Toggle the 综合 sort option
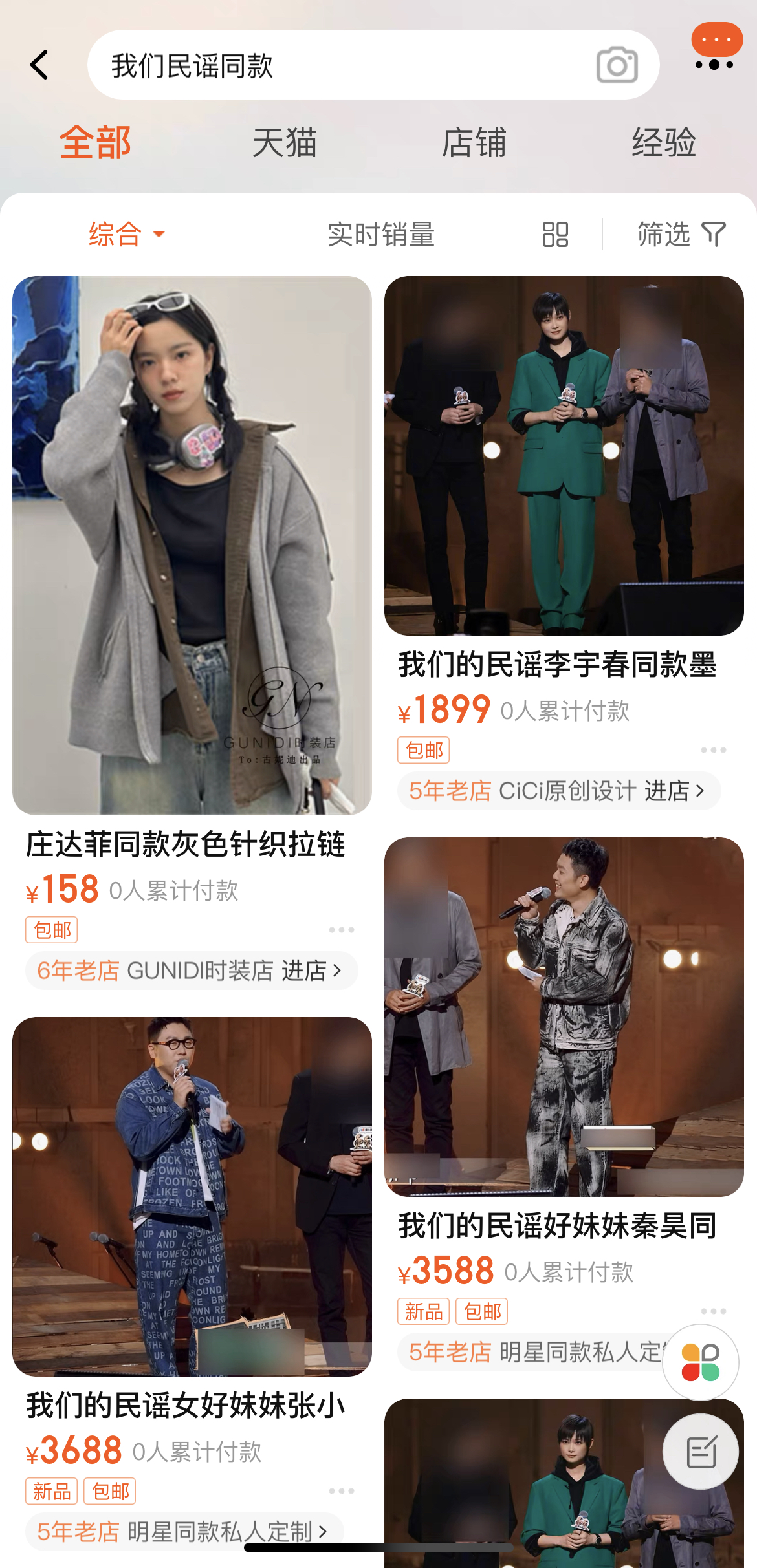 [124, 235]
